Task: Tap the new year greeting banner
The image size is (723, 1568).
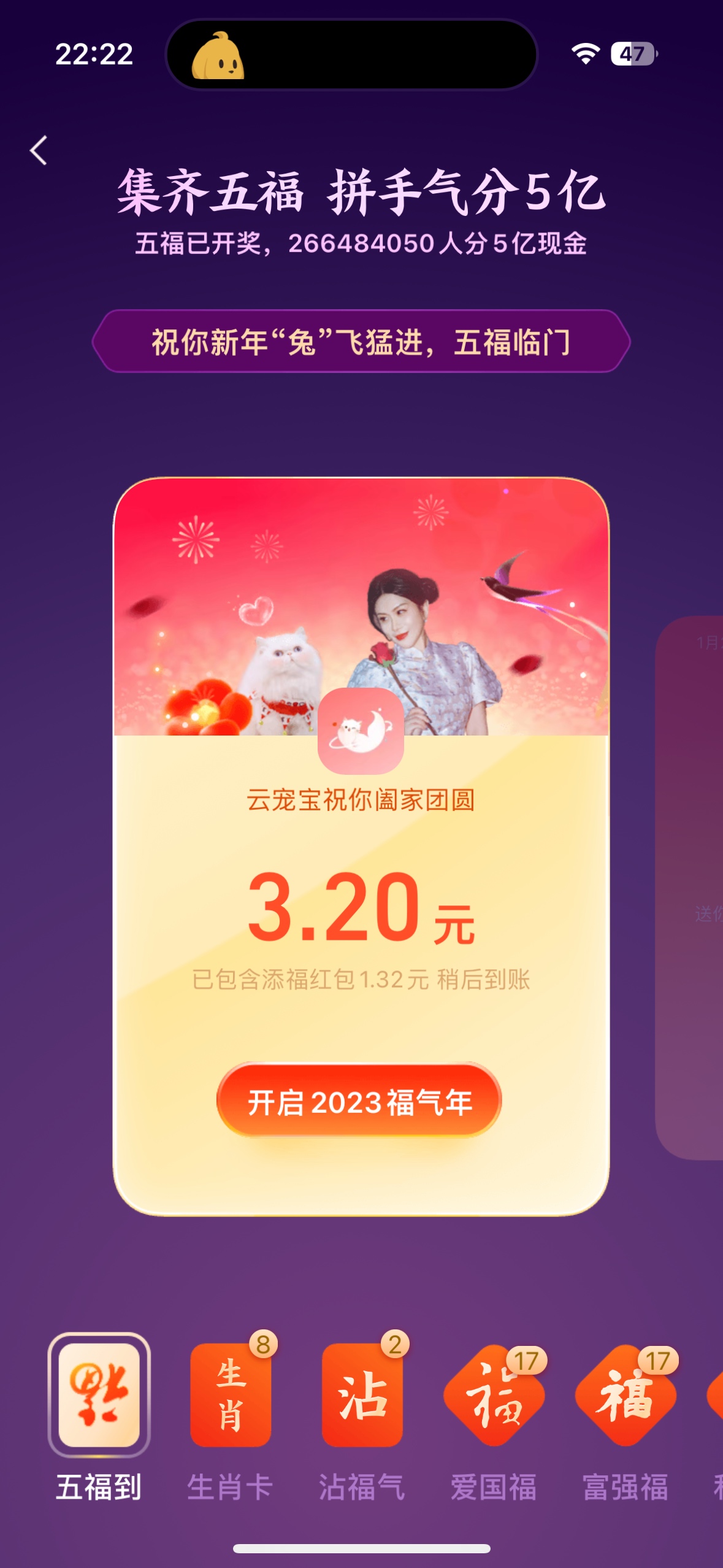Action: (361, 342)
